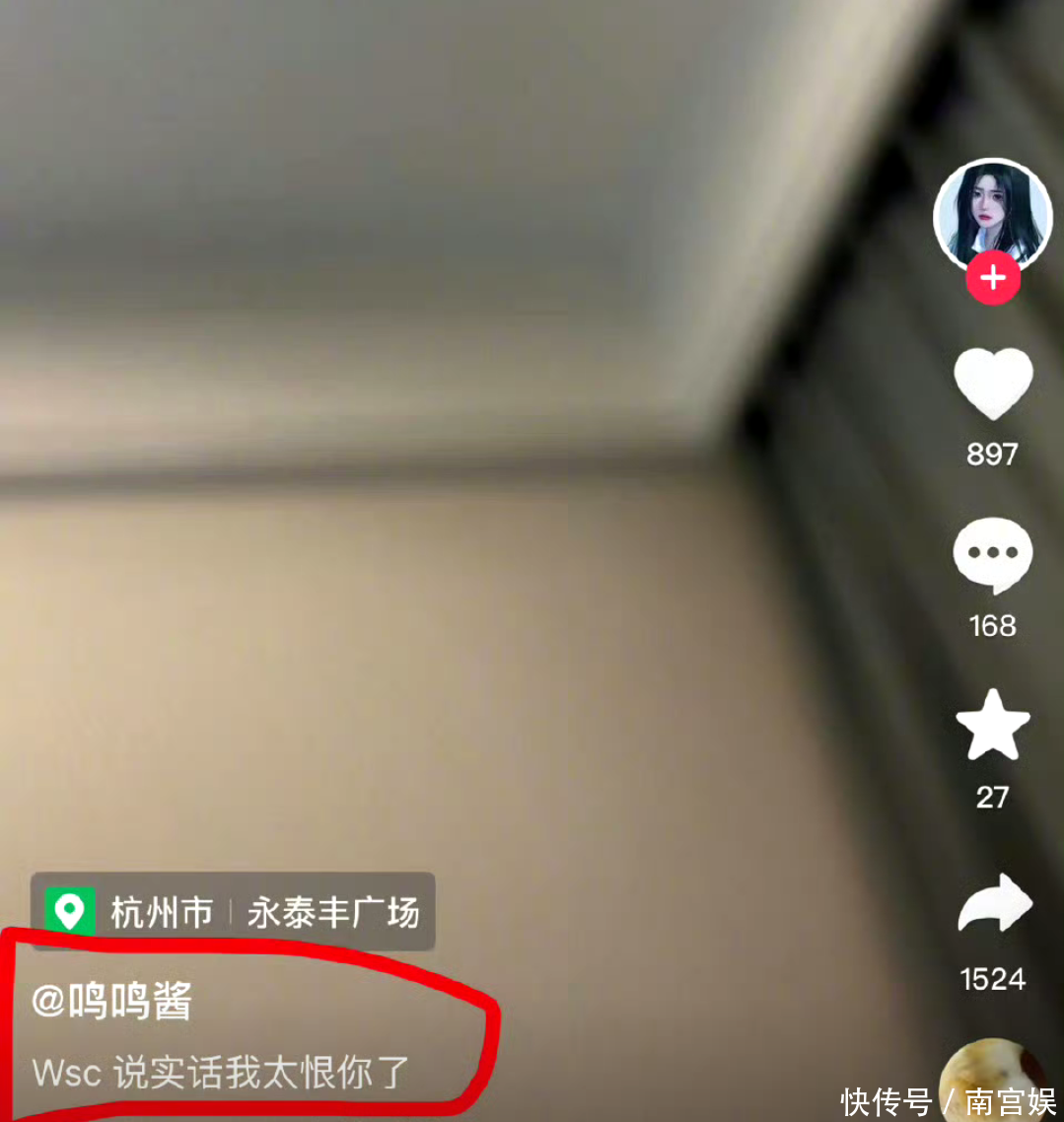Like this video with the heart
1064x1122 pixels.
[x=992, y=383]
